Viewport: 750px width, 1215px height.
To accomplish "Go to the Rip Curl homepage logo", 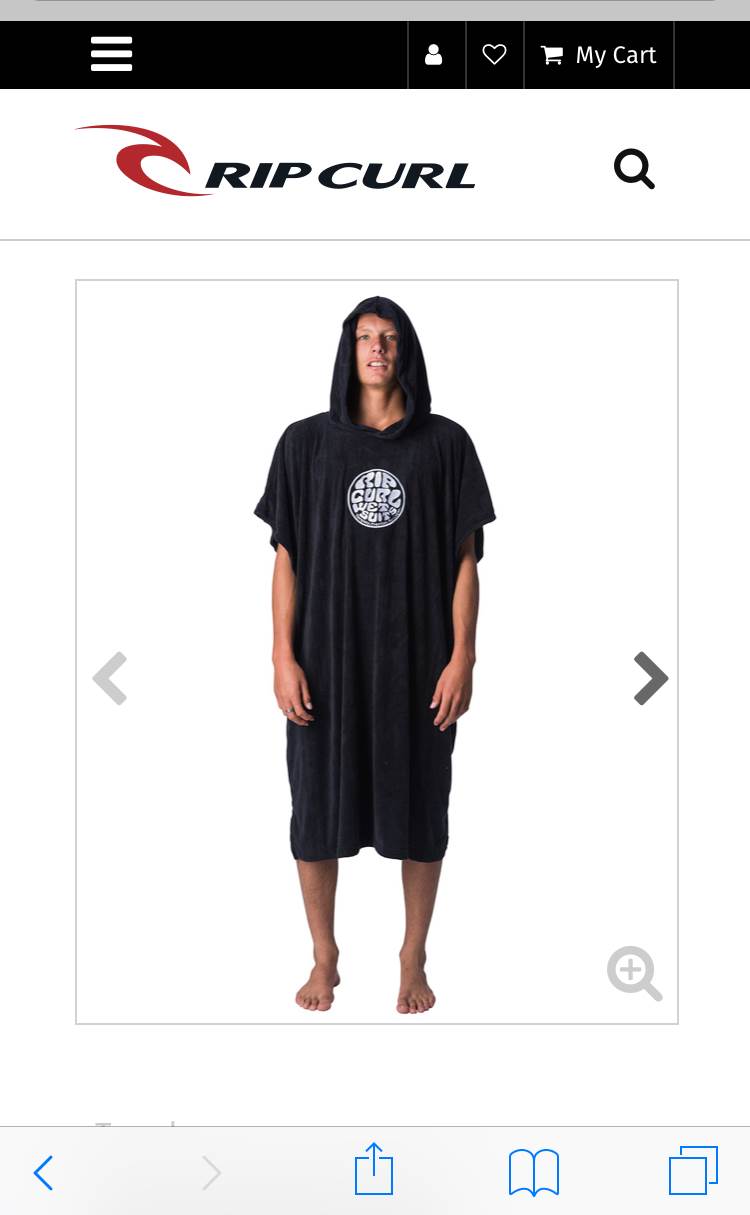I will coord(275,162).
